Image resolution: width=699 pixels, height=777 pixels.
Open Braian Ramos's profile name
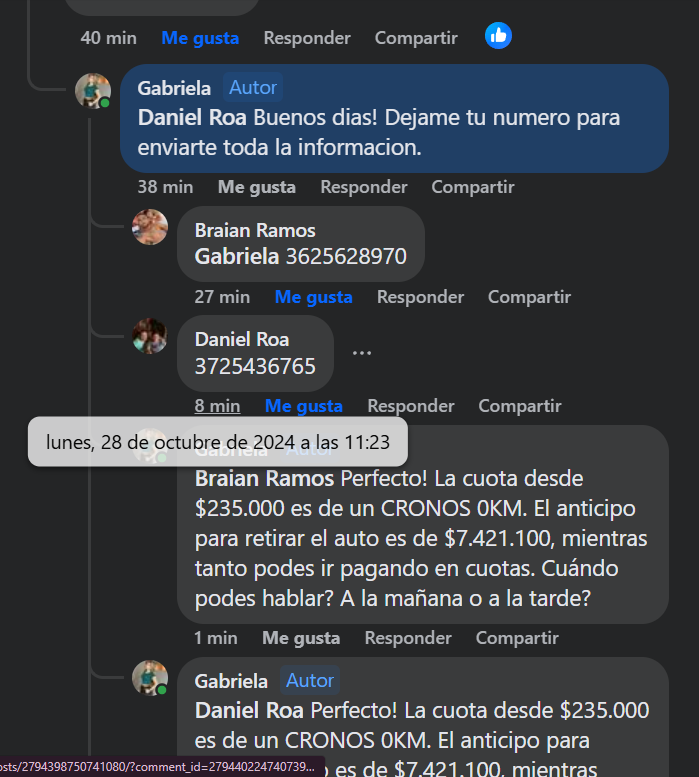pyautogui.click(x=255, y=230)
